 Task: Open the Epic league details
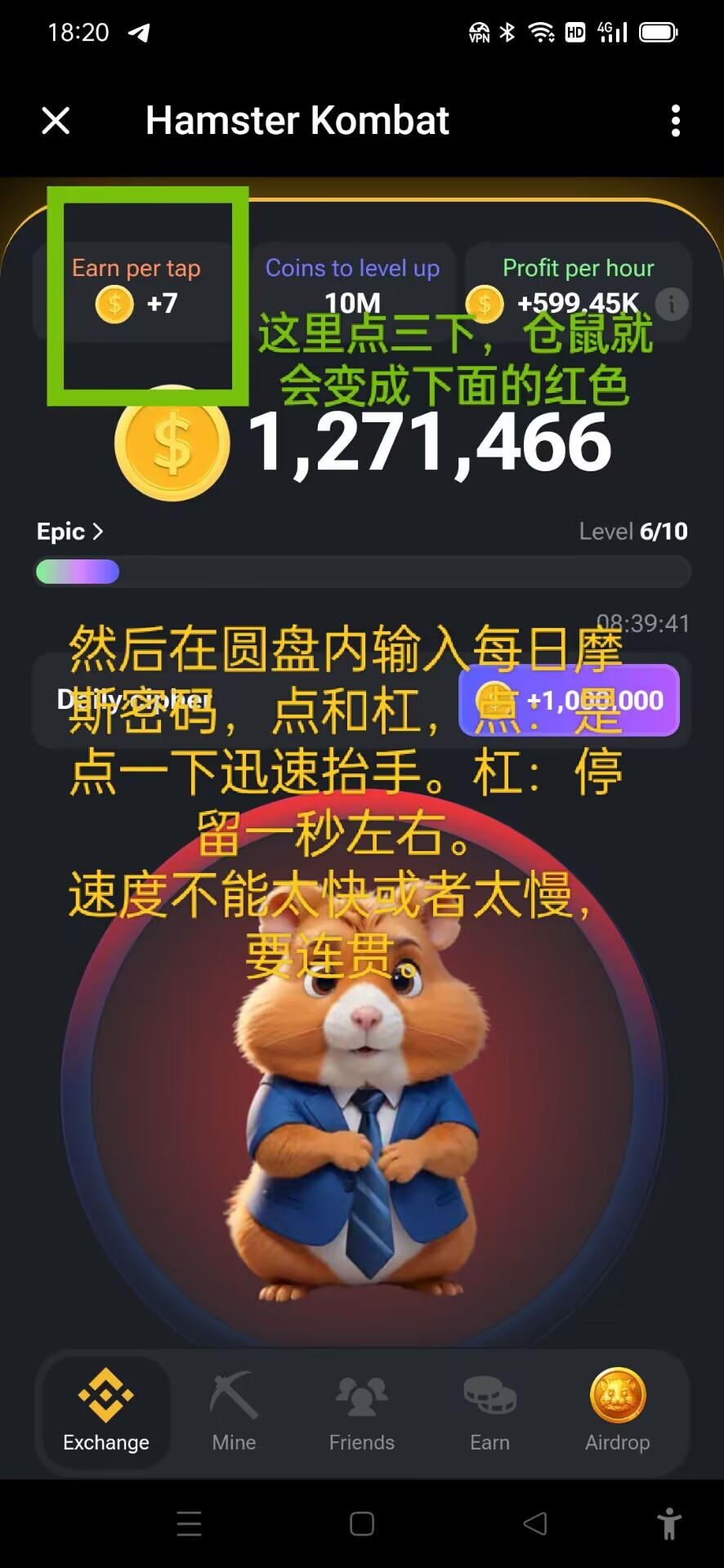(70, 532)
